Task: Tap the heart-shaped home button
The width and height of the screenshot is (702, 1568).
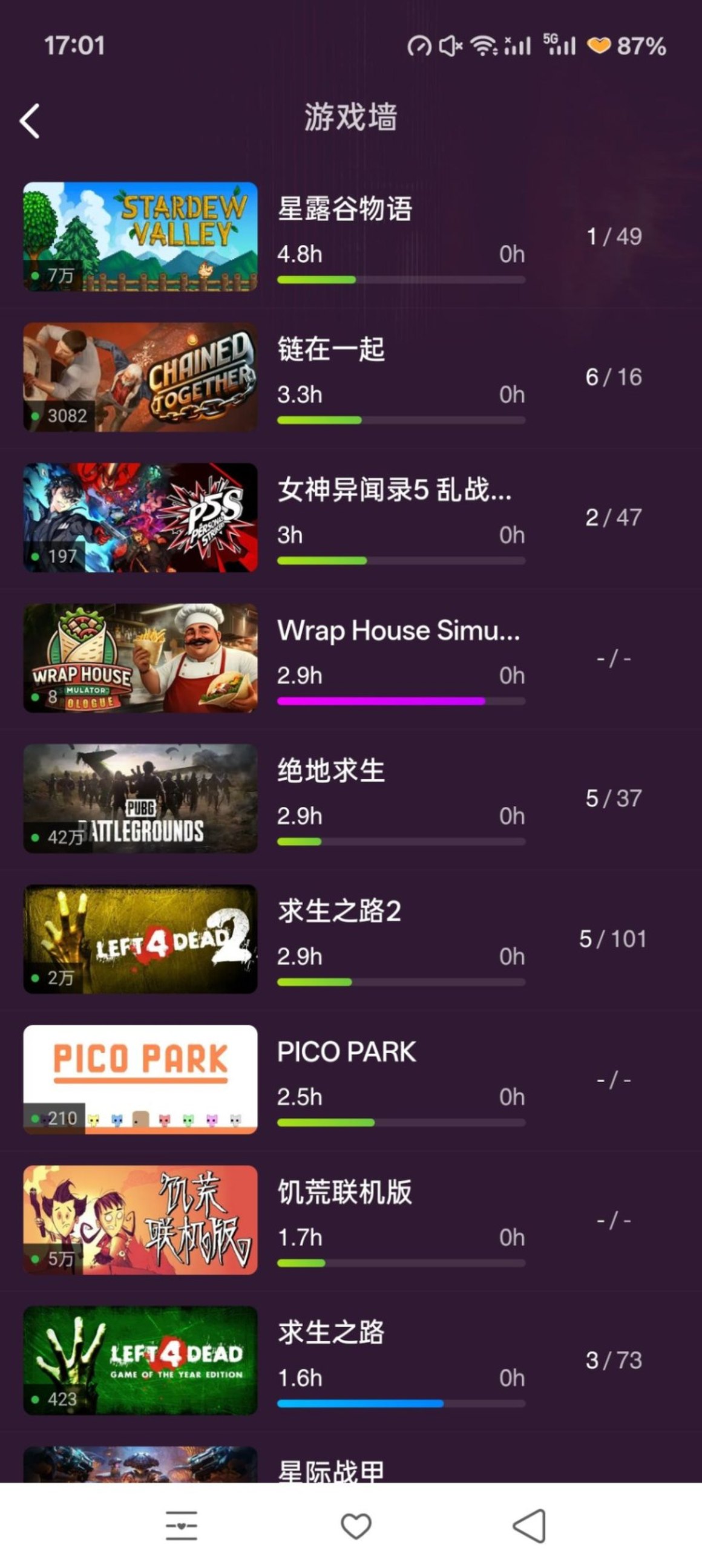Action: pyautogui.click(x=356, y=1526)
